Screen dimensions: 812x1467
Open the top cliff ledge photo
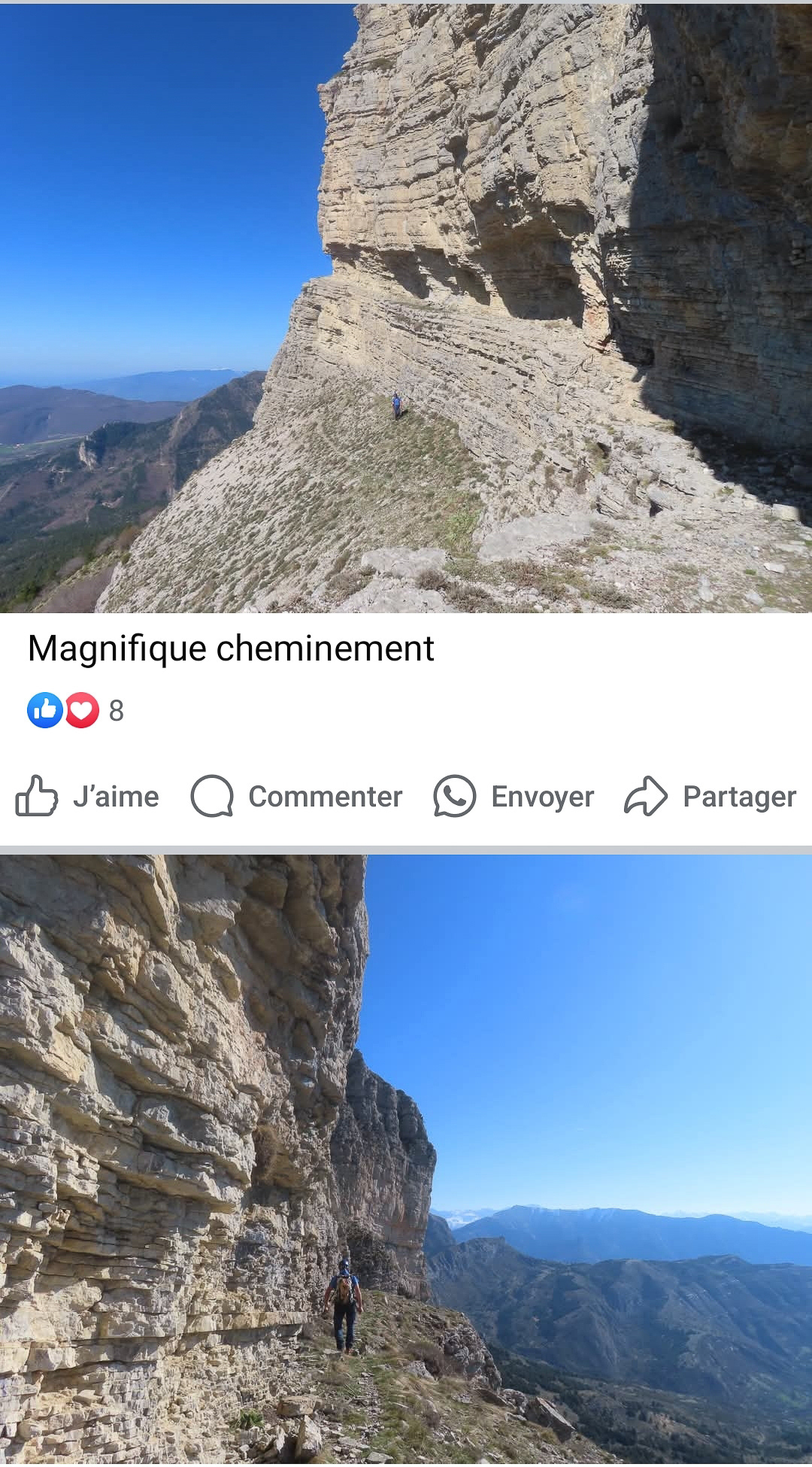[x=406, y=308]
